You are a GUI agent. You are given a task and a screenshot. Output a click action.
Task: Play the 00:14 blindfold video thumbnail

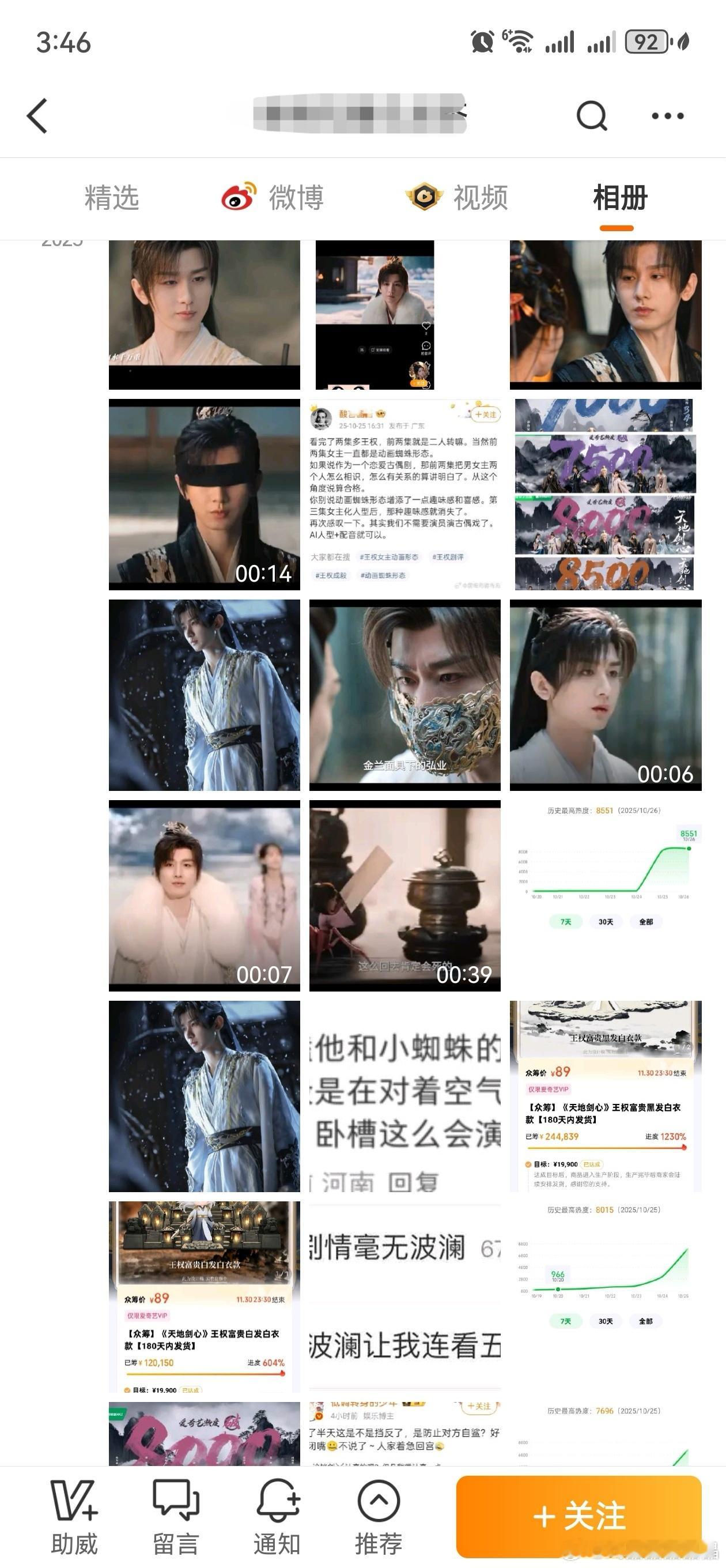click(204, 493)
